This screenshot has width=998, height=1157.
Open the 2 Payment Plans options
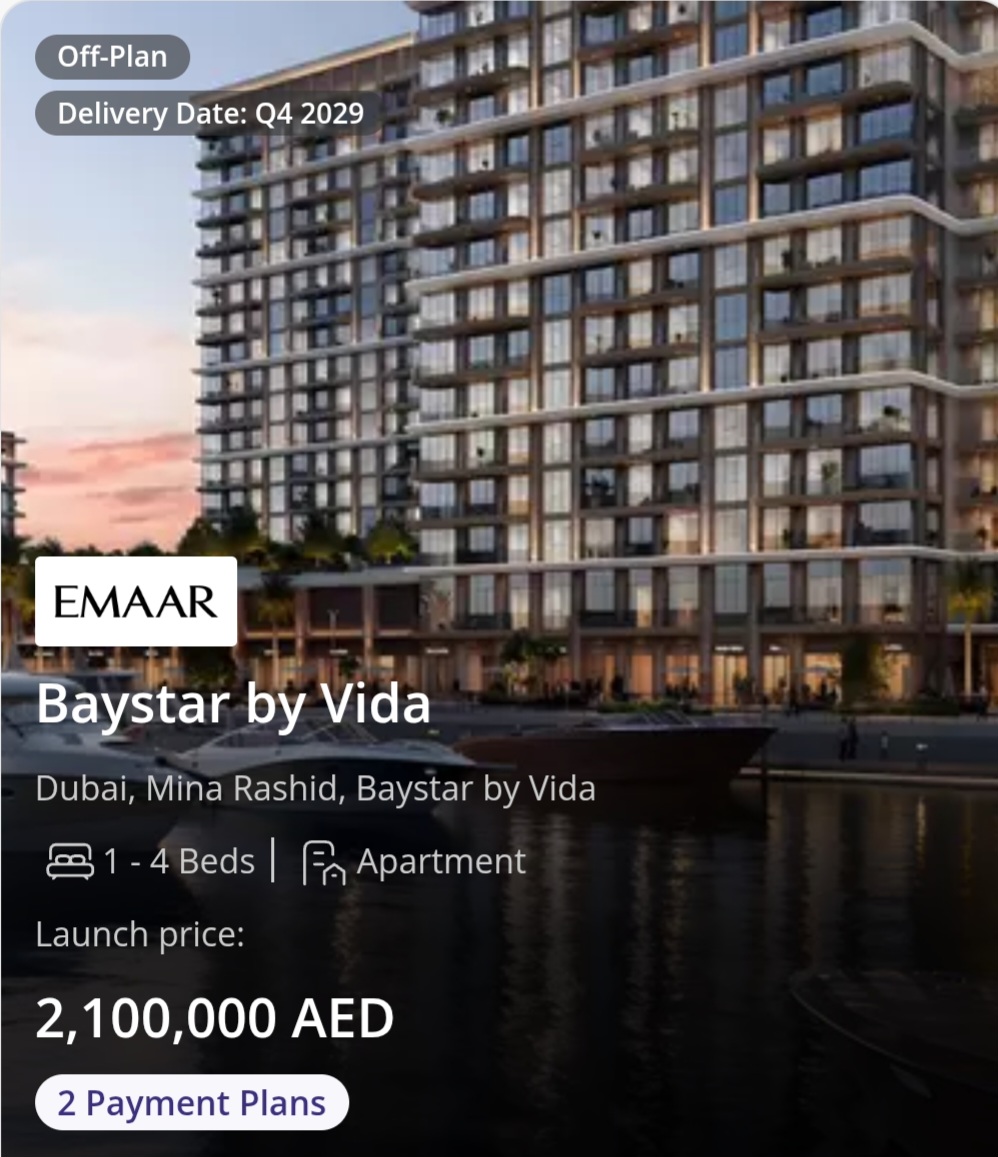point(191,1103)
